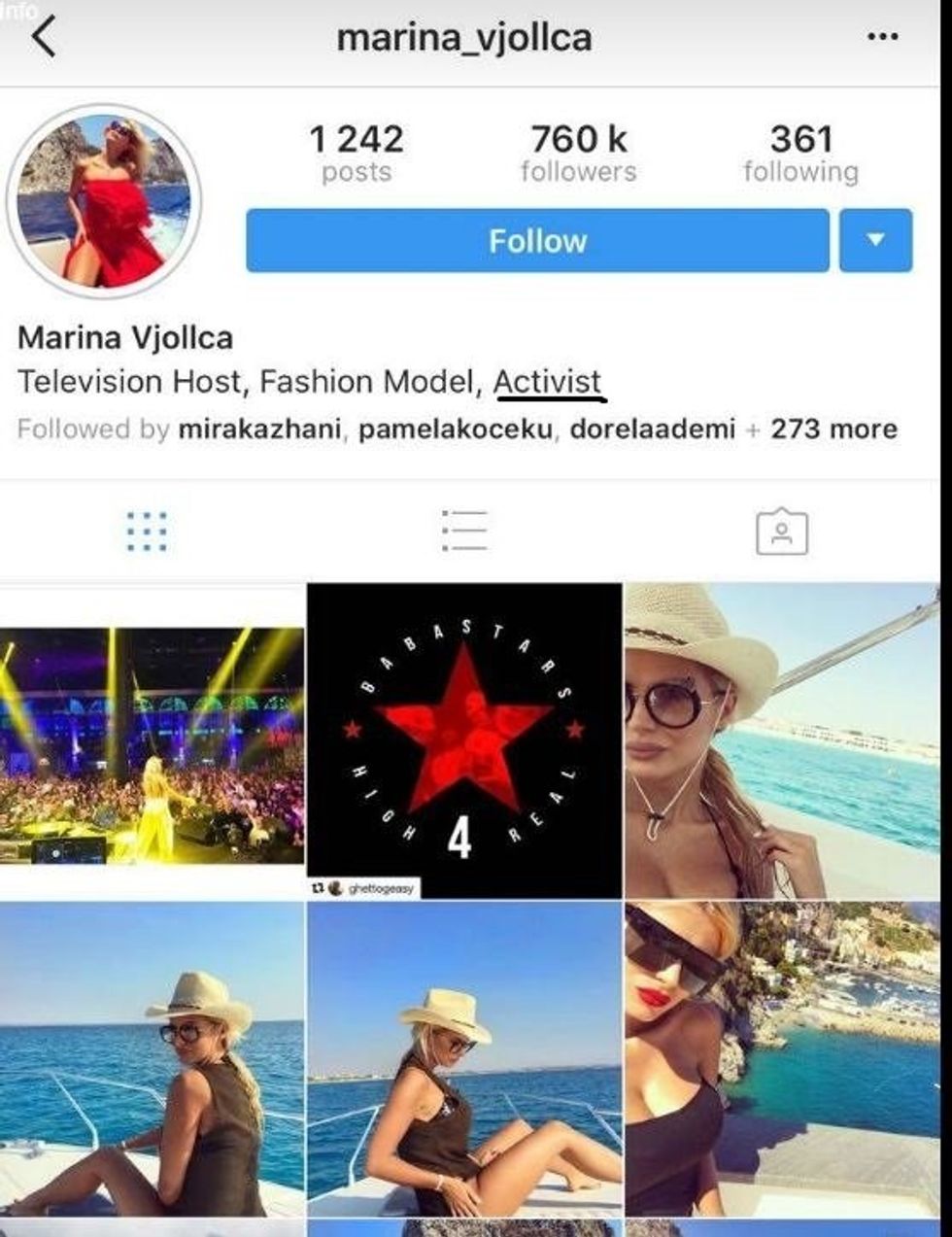
Task: Open dorelaademi's profile link
Action: pyautogui.click(x=652, y=430)
